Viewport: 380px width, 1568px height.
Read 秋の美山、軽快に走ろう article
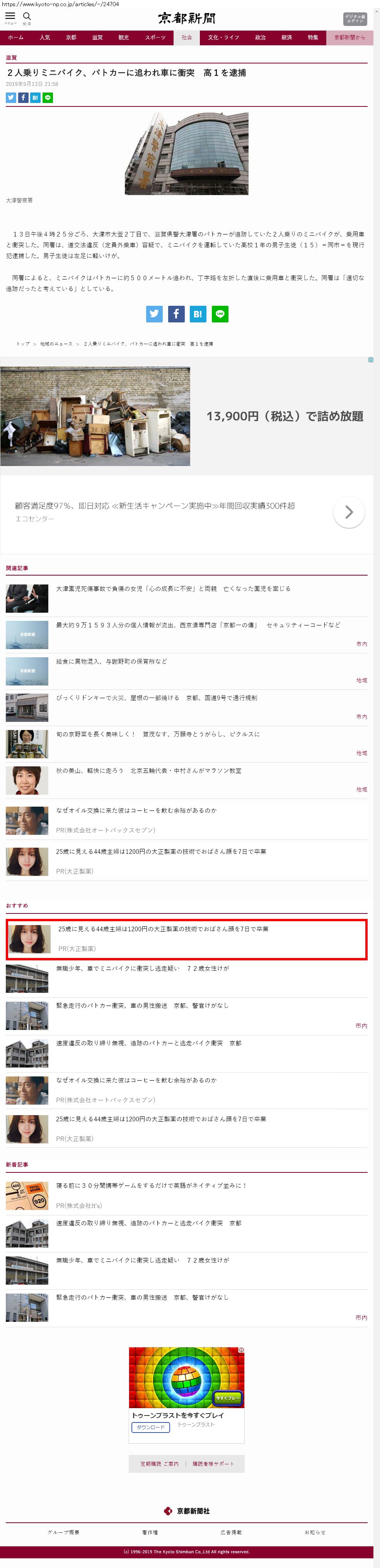pos(148,771)
